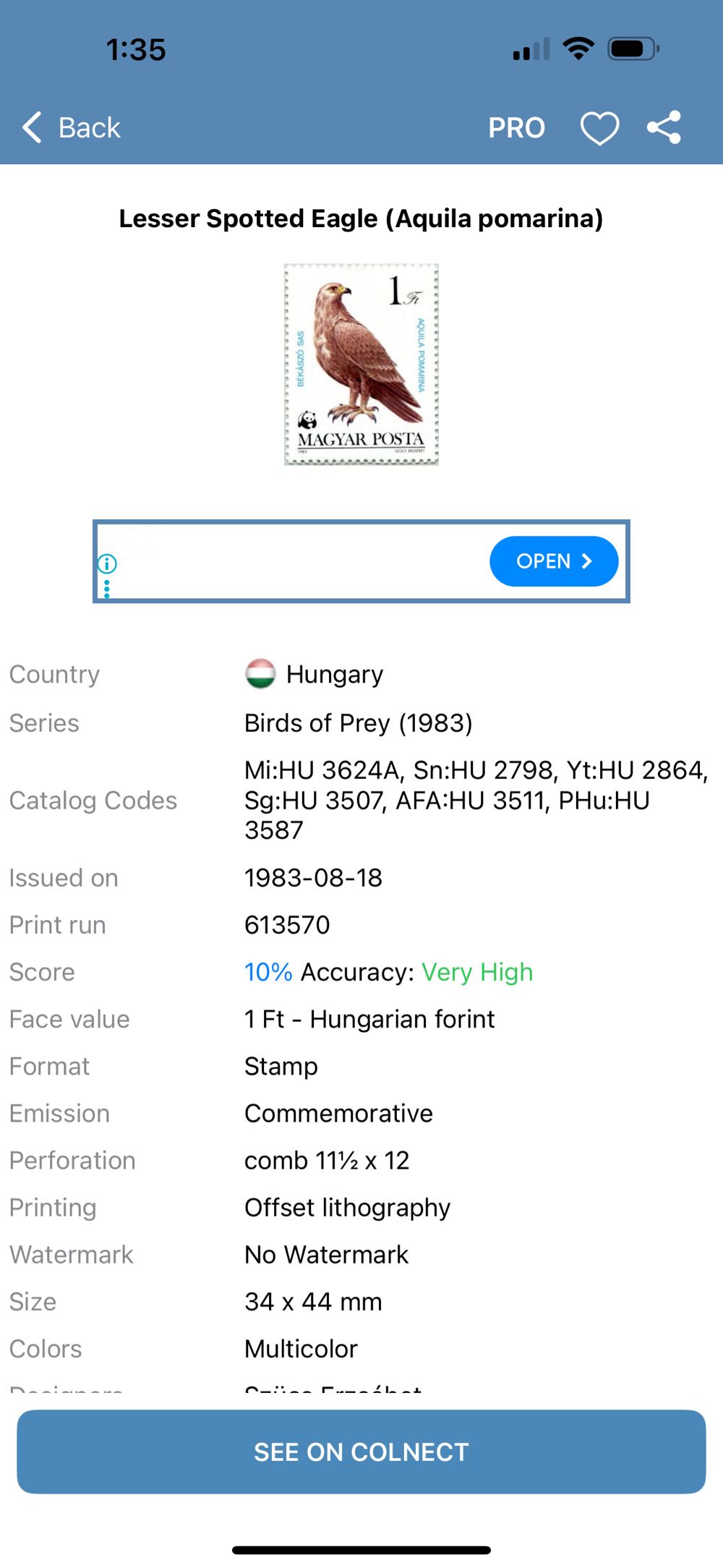The height and width of the screenshot is (1568, 723).
Task: View the eagle stamp image larger
Action: [x=361, y=364]
